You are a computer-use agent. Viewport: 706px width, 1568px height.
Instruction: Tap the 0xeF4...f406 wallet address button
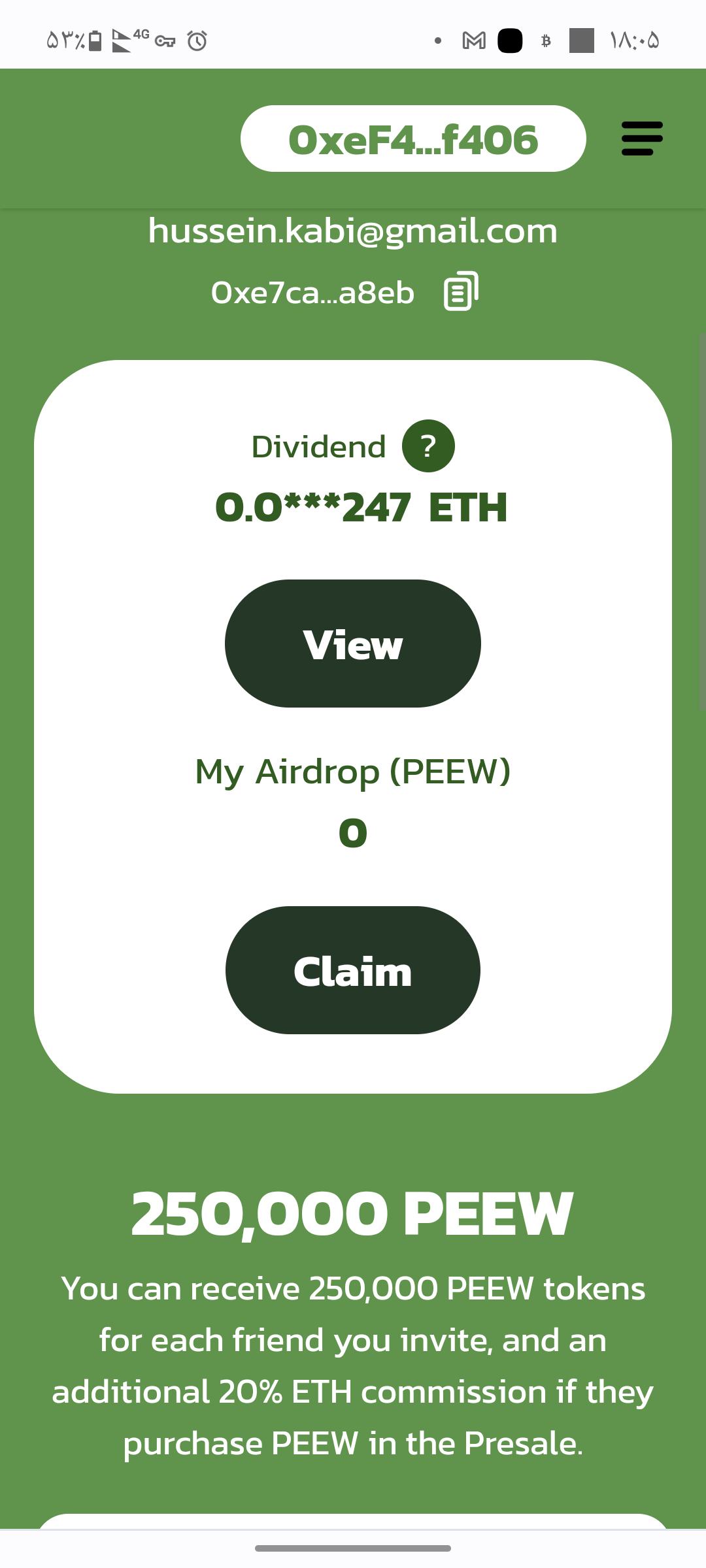tap(413, 139)
